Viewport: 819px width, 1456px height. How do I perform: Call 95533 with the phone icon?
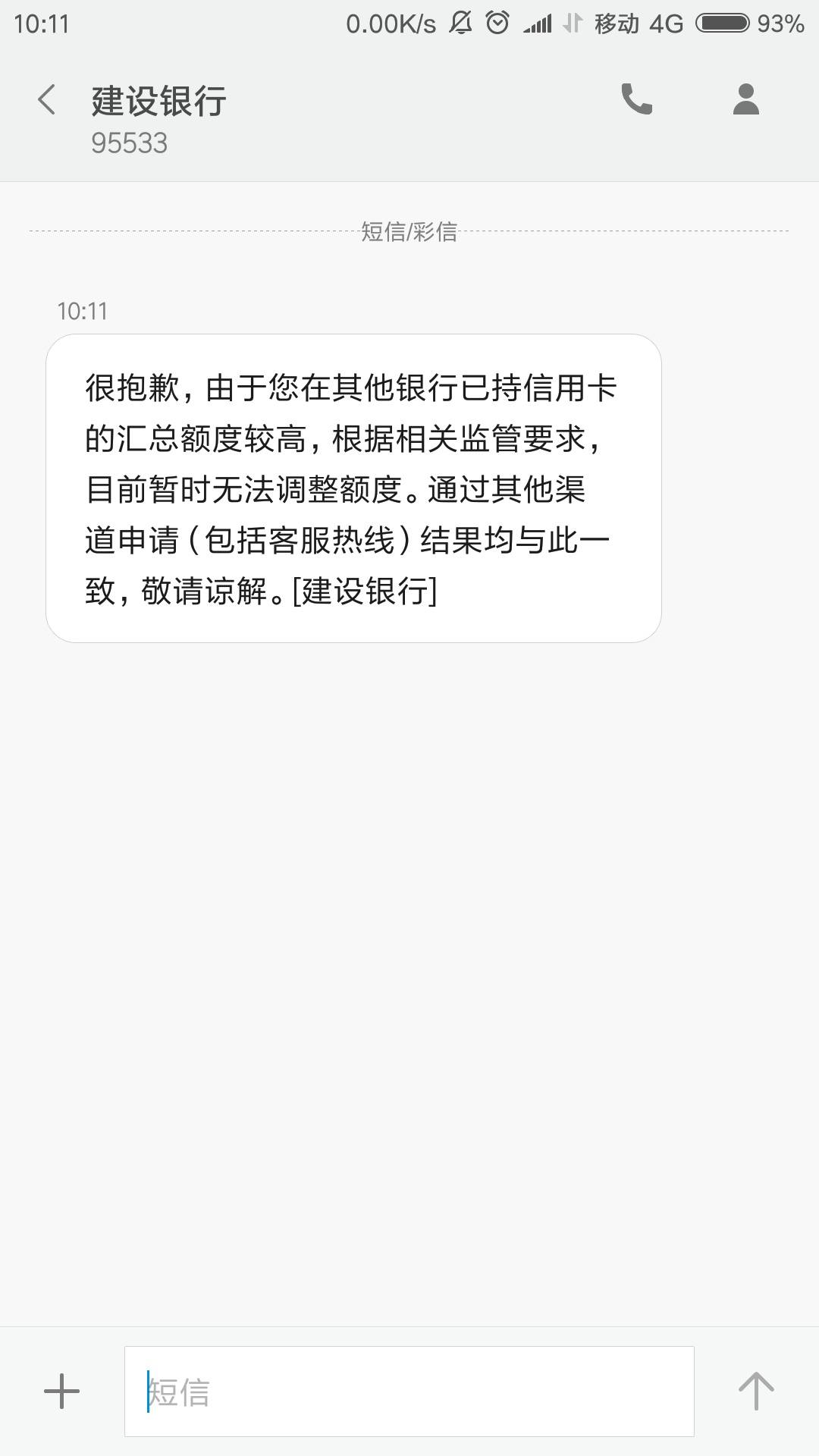pos(637,99)
